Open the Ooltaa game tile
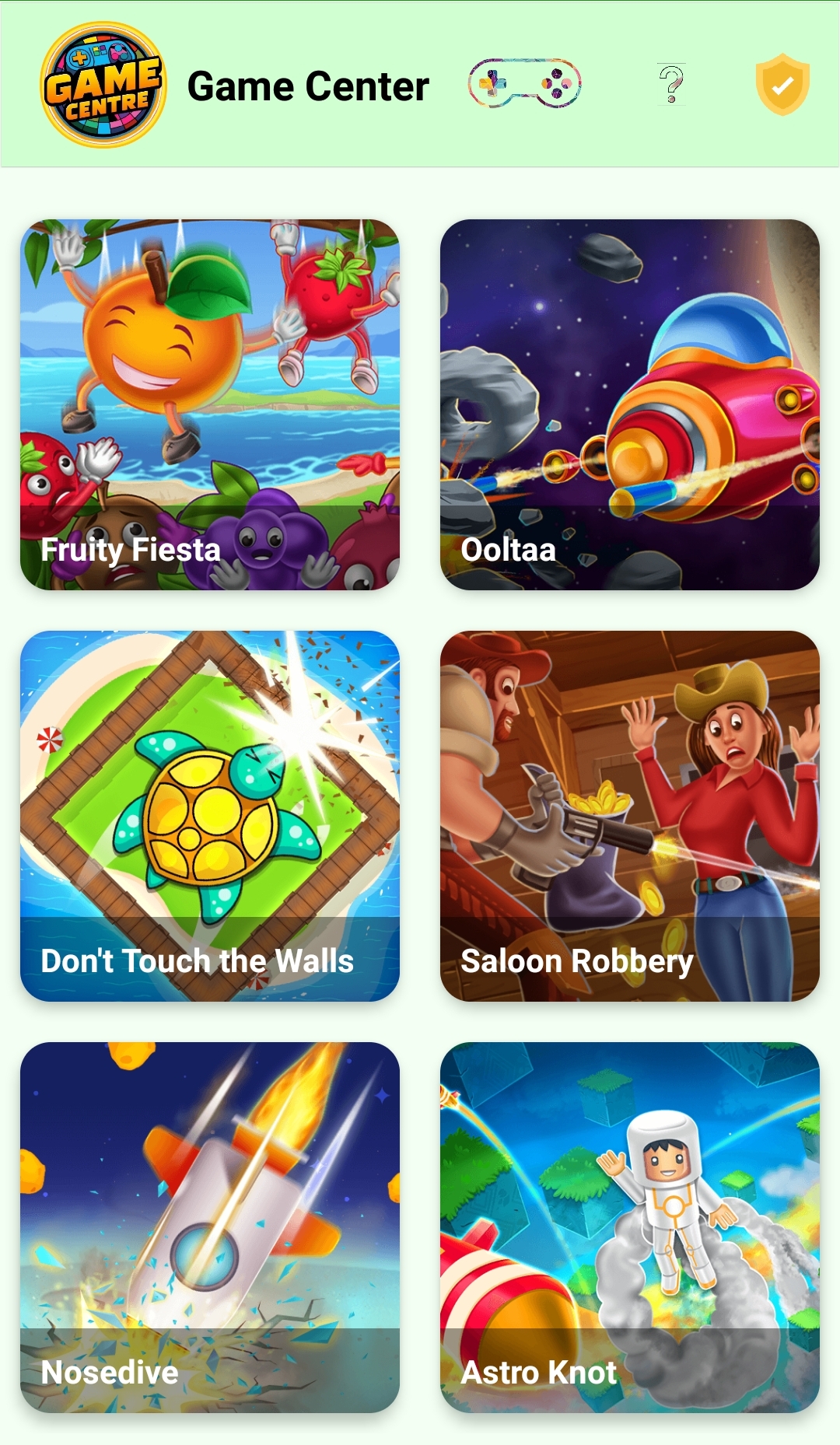 click(x=630, y=404)
